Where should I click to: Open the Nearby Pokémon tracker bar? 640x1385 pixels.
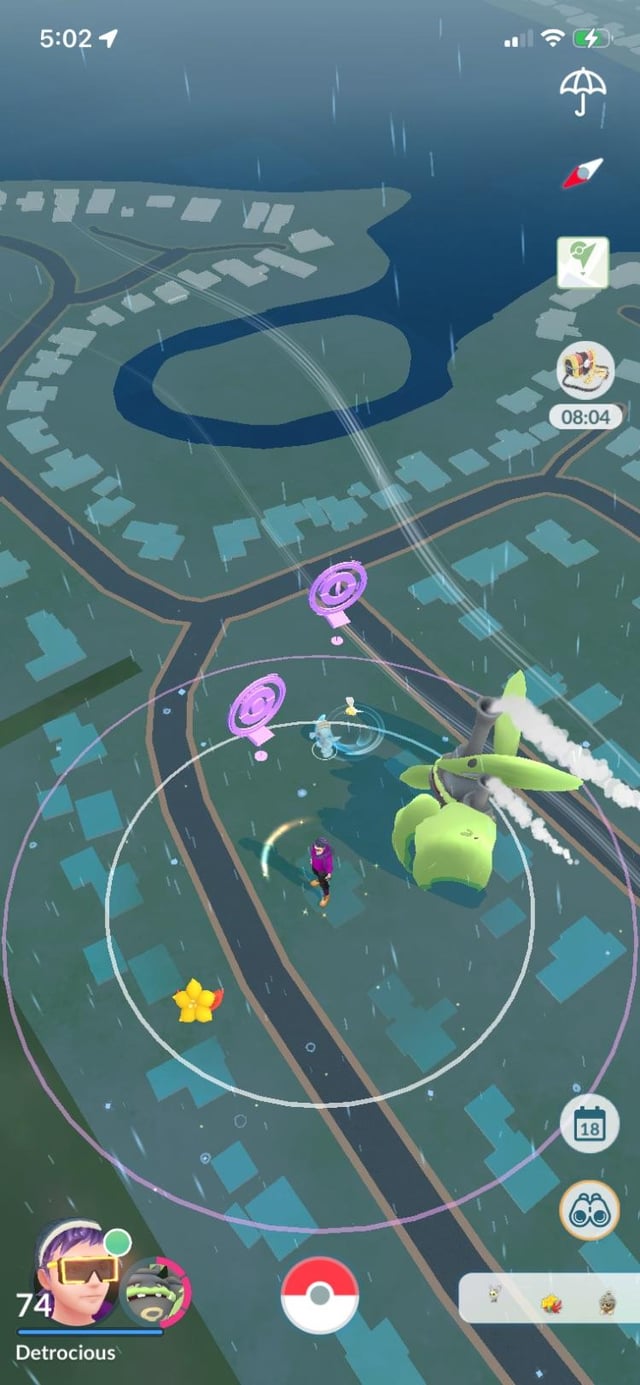click(x=549, y=1298)
